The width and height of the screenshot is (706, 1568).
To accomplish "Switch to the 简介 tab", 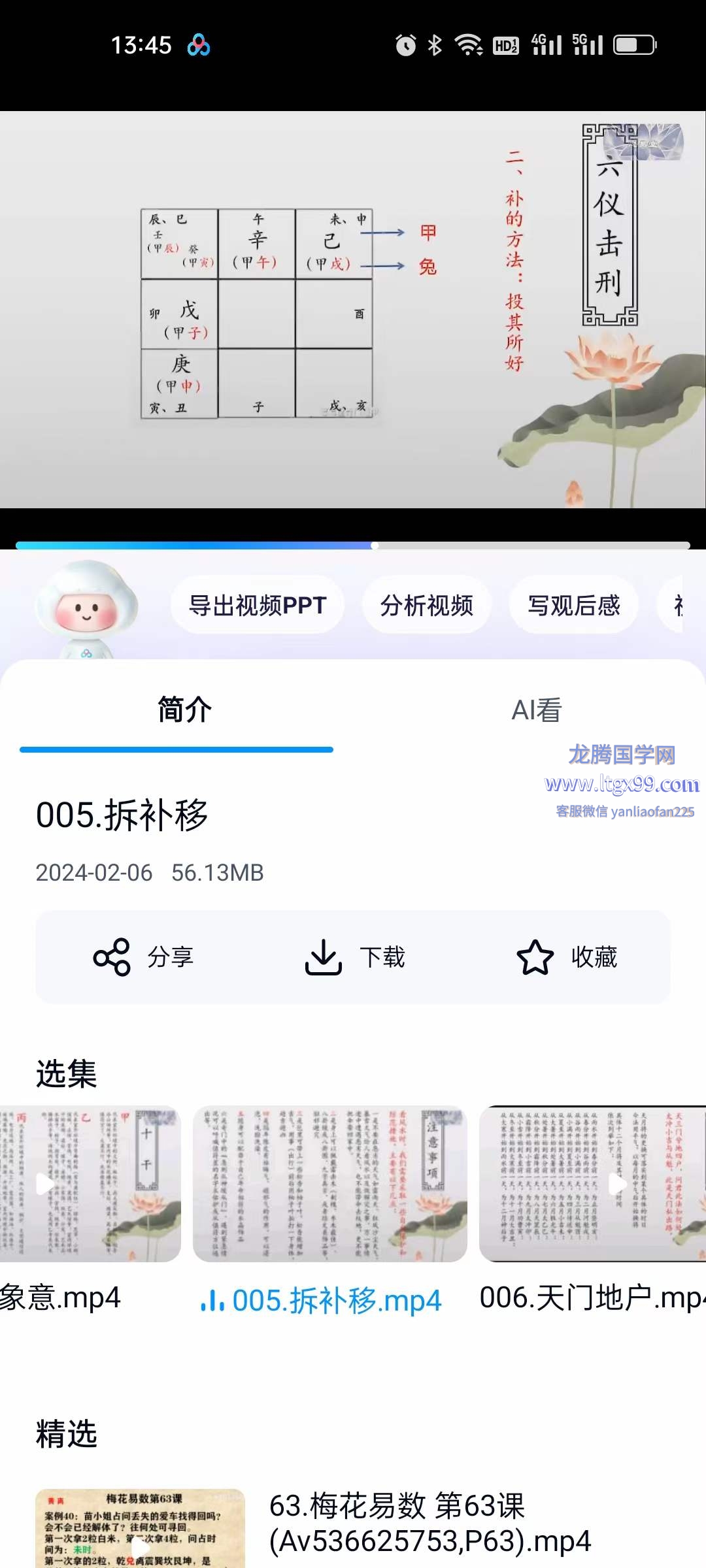I will [184, 710].
